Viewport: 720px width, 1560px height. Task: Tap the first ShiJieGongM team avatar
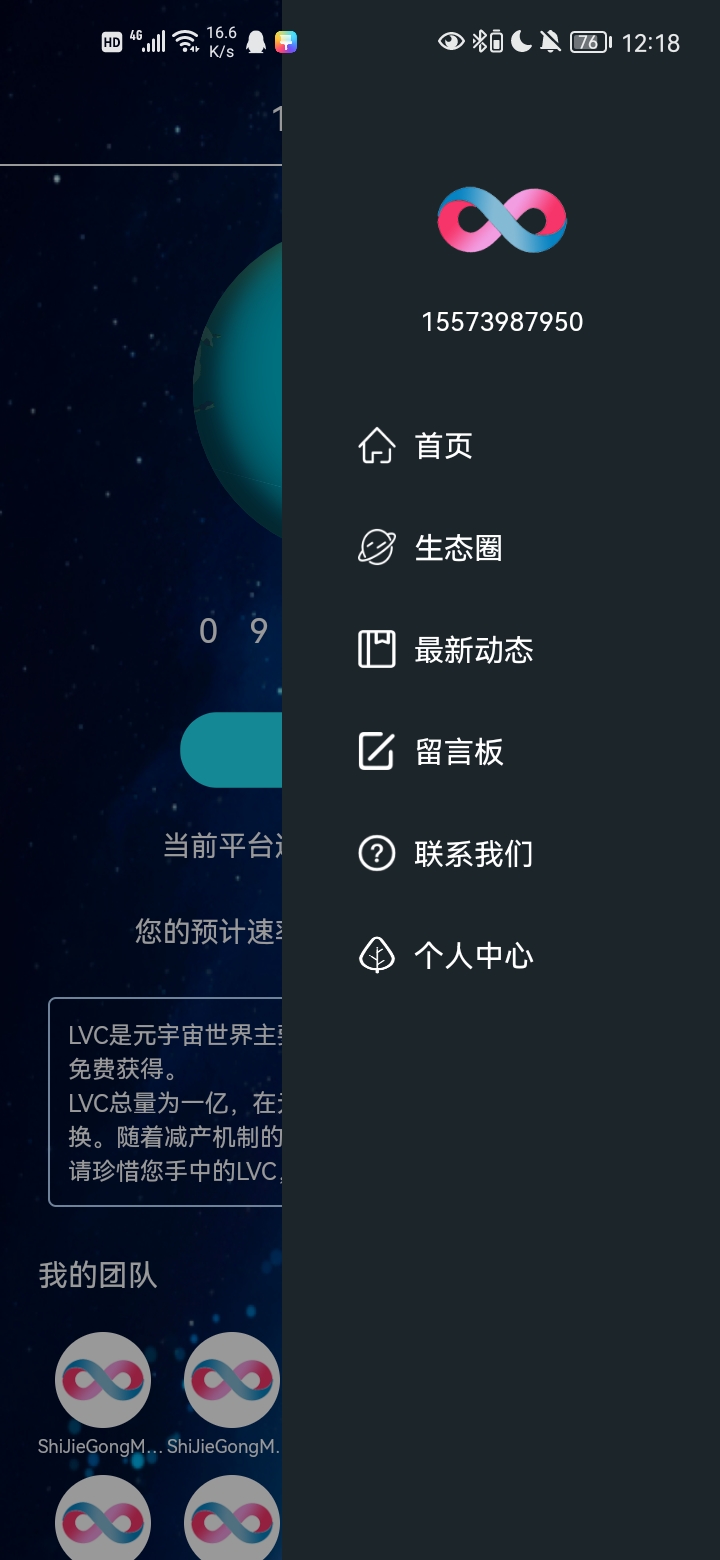coord(101,1379)
